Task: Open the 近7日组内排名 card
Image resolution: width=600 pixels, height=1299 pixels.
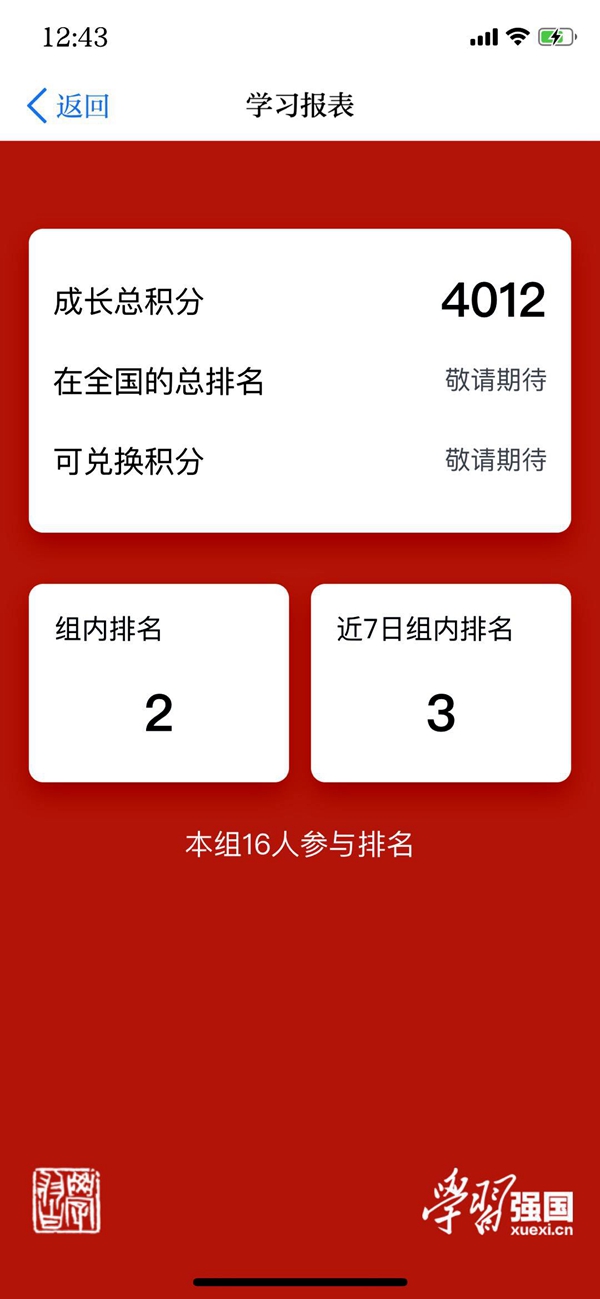Action: coord(441,683)
